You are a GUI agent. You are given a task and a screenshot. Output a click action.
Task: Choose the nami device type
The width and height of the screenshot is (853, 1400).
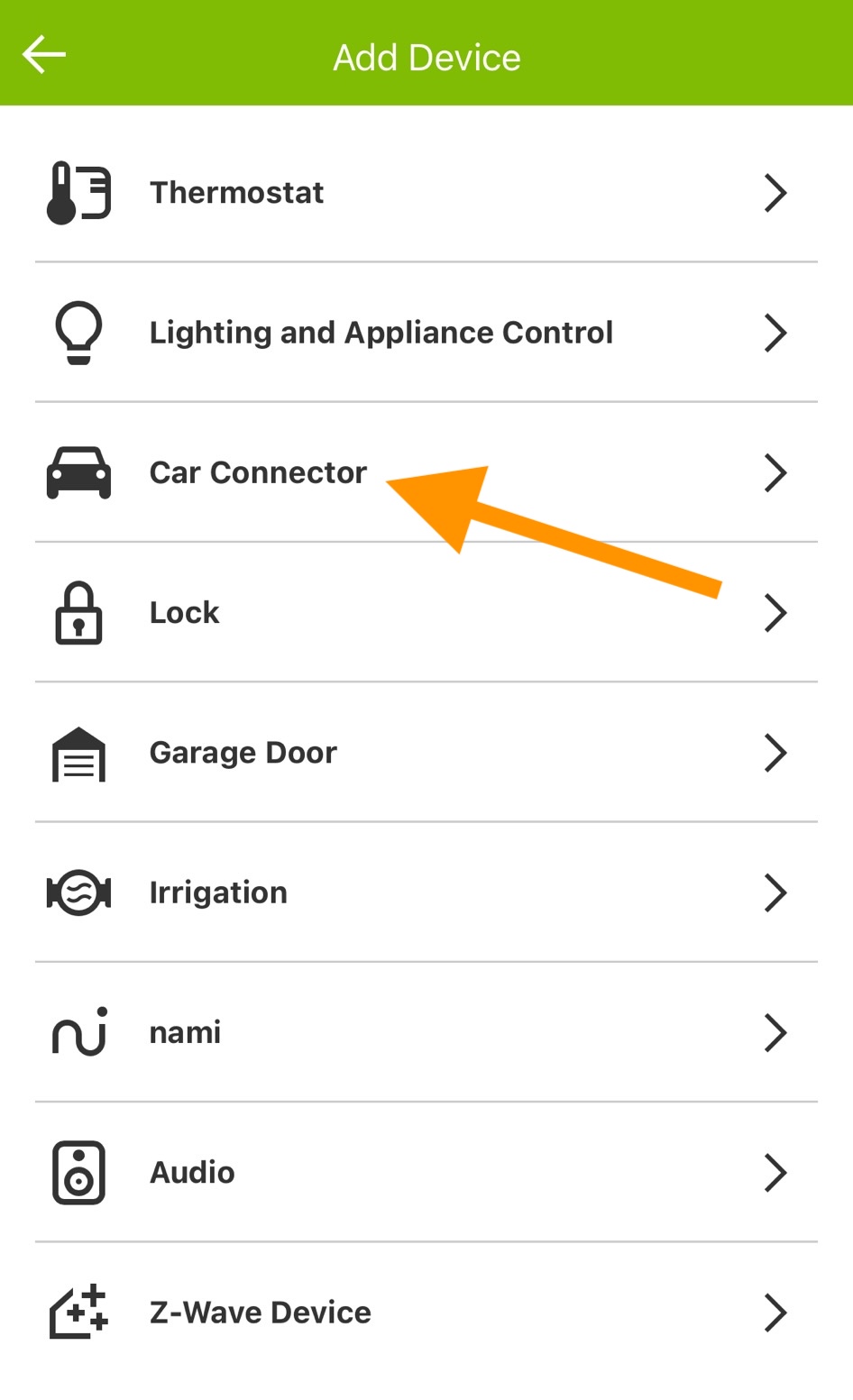(185, 1032)
